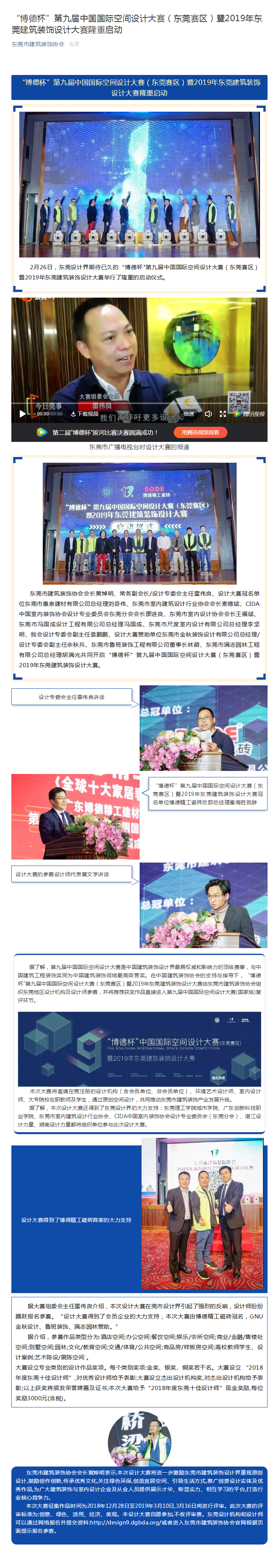The height and width of the screenshot is (1568, 277).
Task: Enter fullscreen video mode
Action: point(223,413)
